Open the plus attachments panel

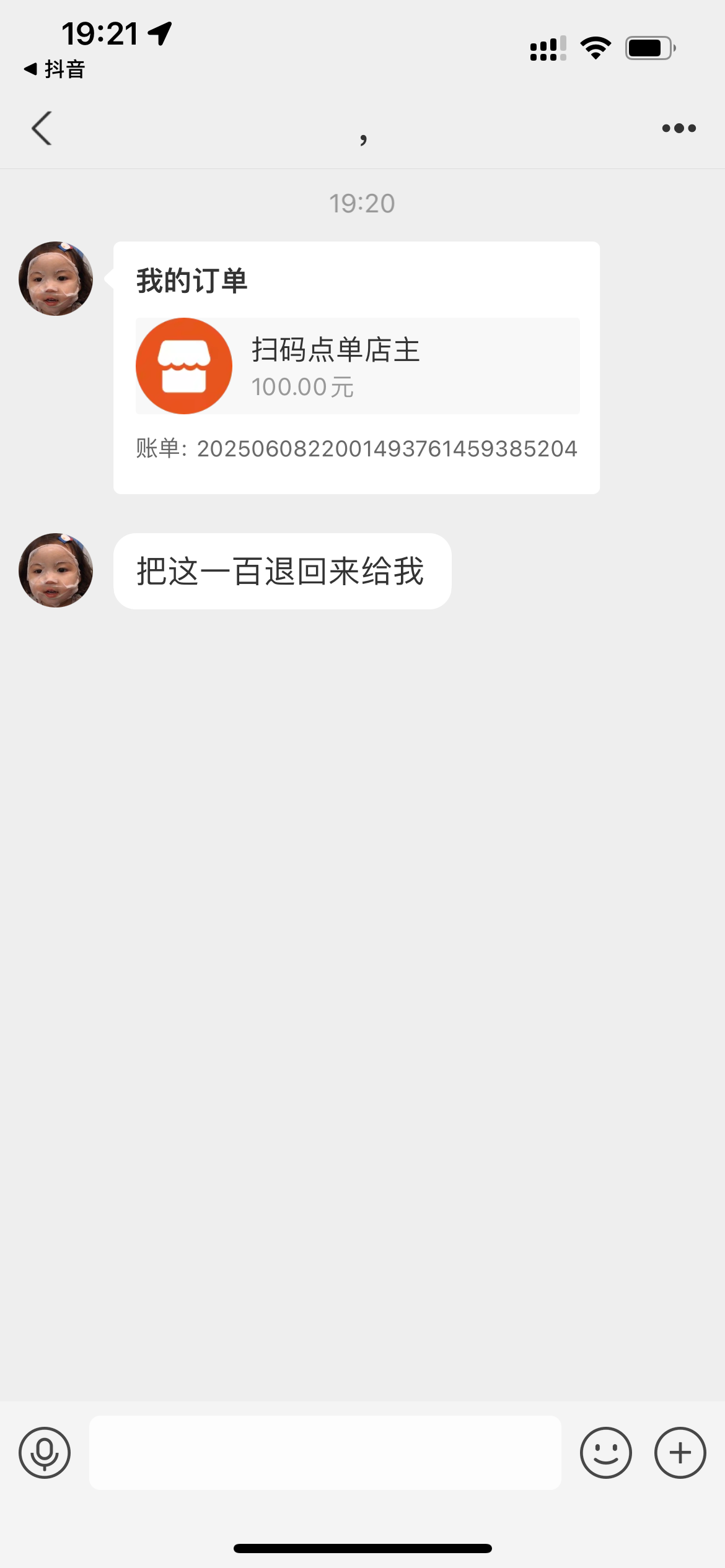680,1452
